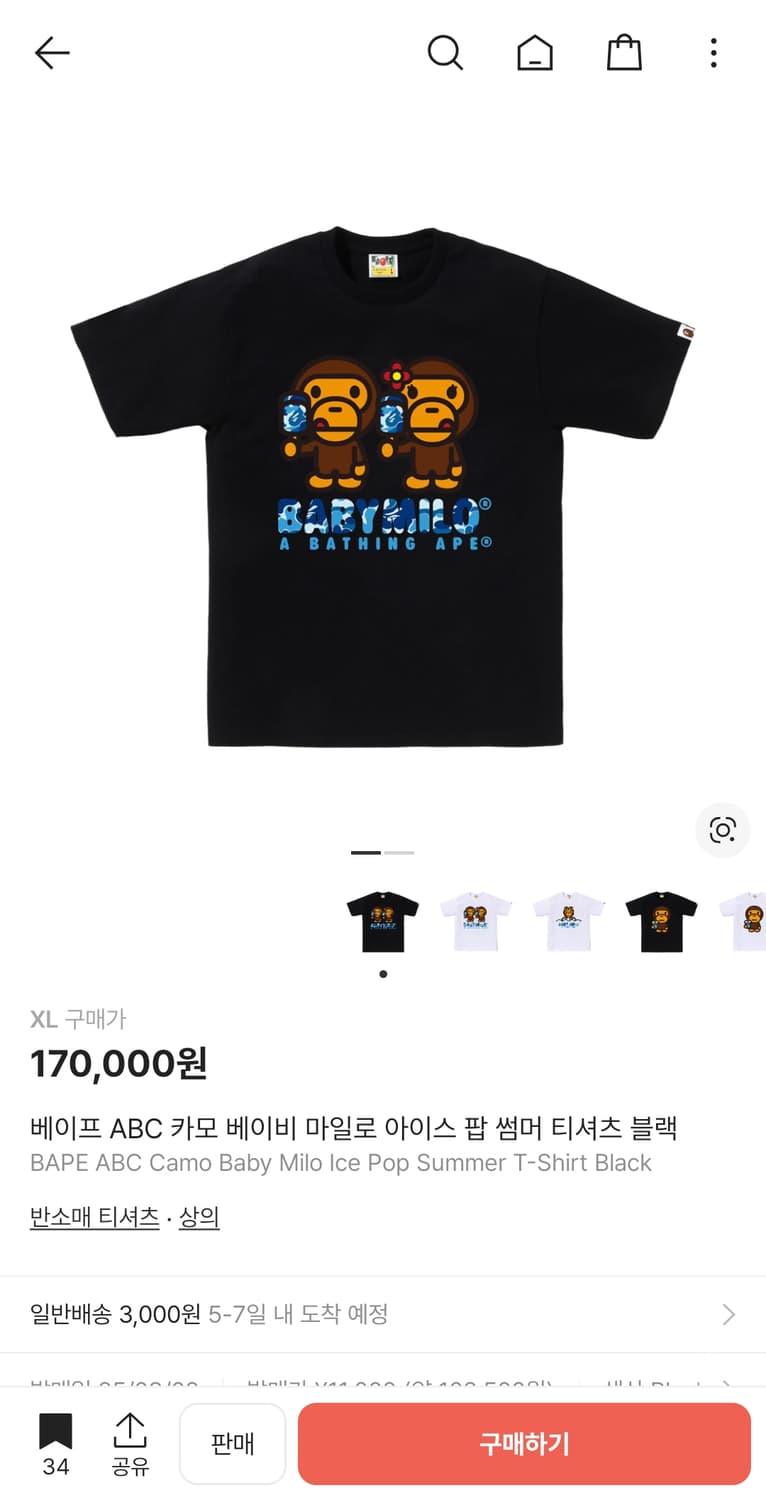Screen dimensions: 766x1500
Task: Open the 반소매 티셔츠 category link
Action: pyautogui.click(x=94, y=1218)
